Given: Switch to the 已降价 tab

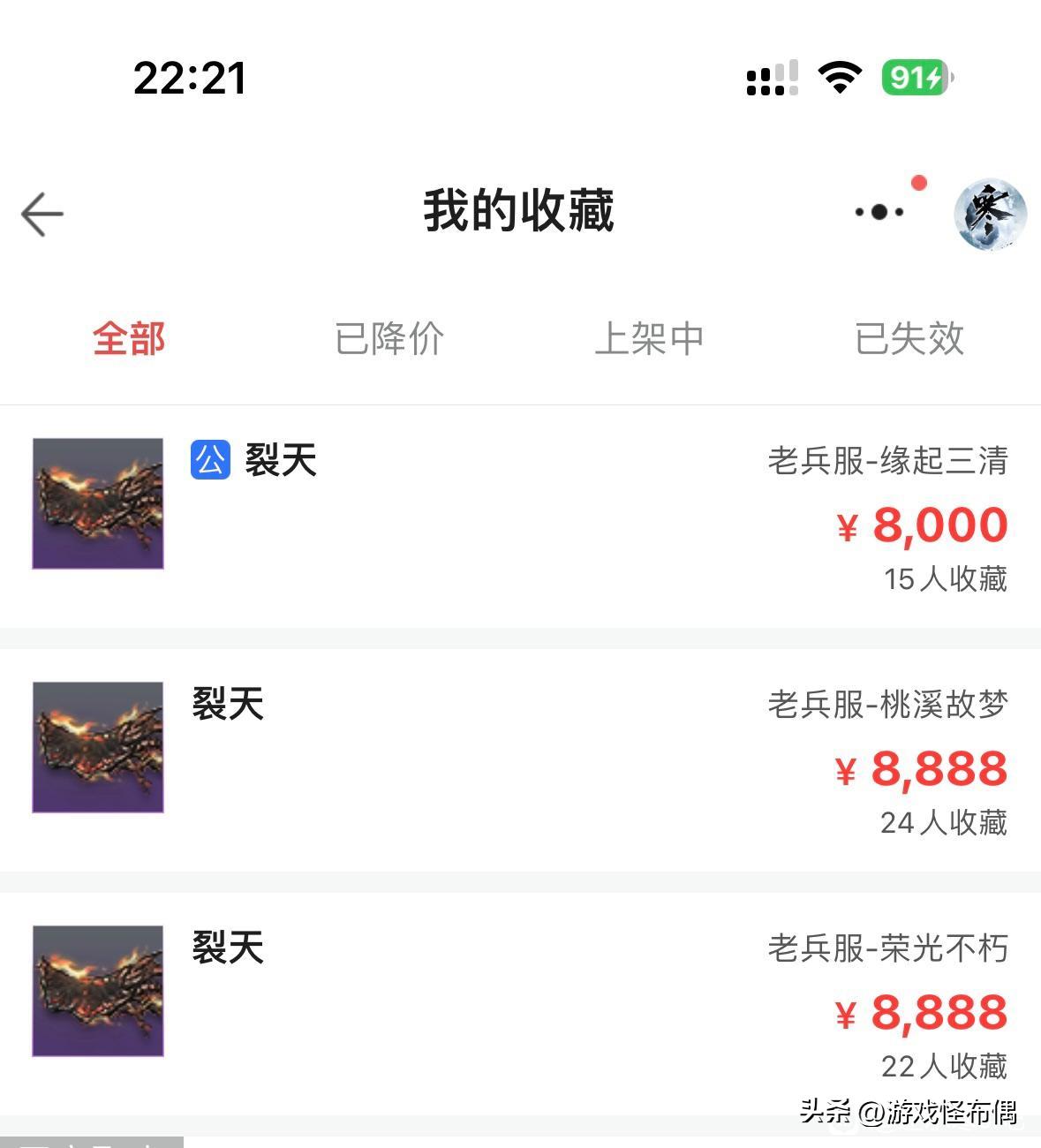Looking at the screenshot, I should point(388,338).
